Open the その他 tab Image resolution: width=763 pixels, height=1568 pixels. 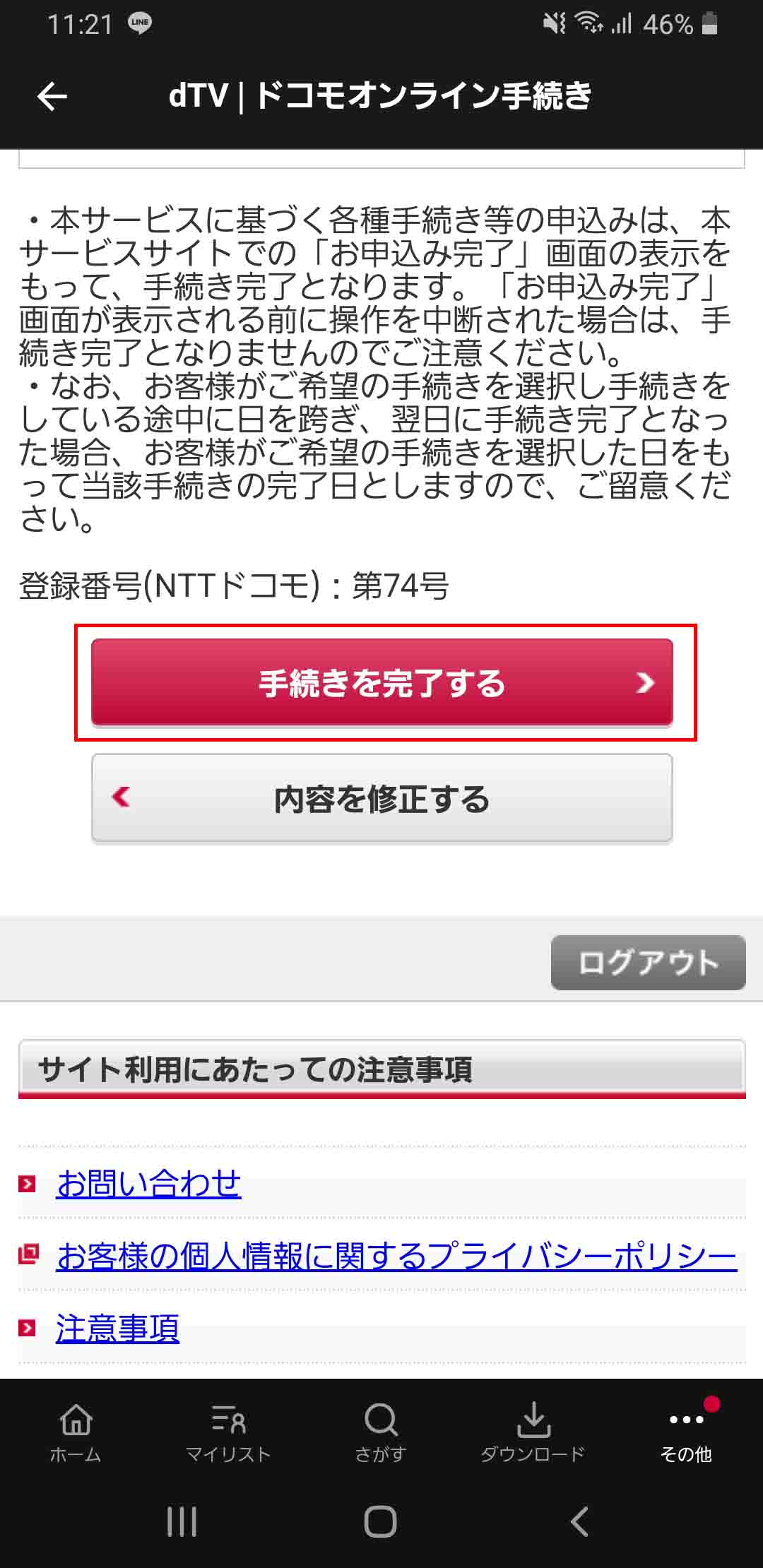click(685, 1432)
